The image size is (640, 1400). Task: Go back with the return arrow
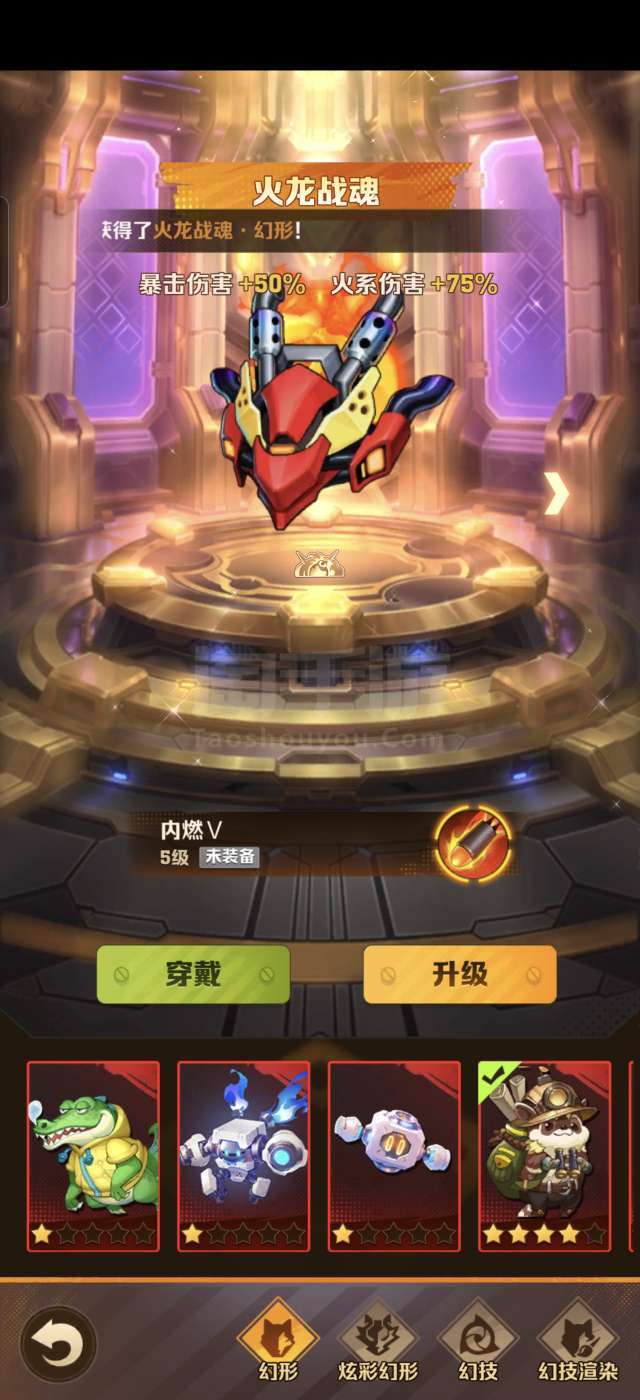[x=59, y=1345]
